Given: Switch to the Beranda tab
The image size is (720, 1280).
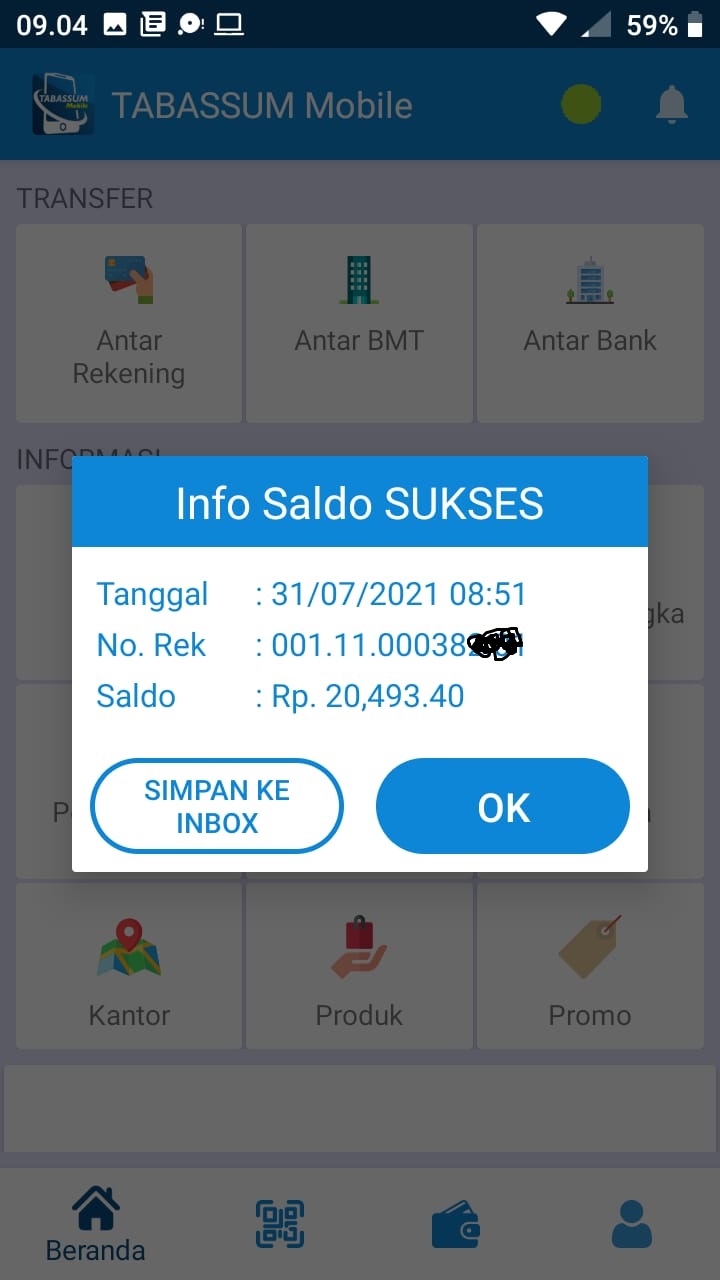Looking at the screenshot, I should (96, 1224).
